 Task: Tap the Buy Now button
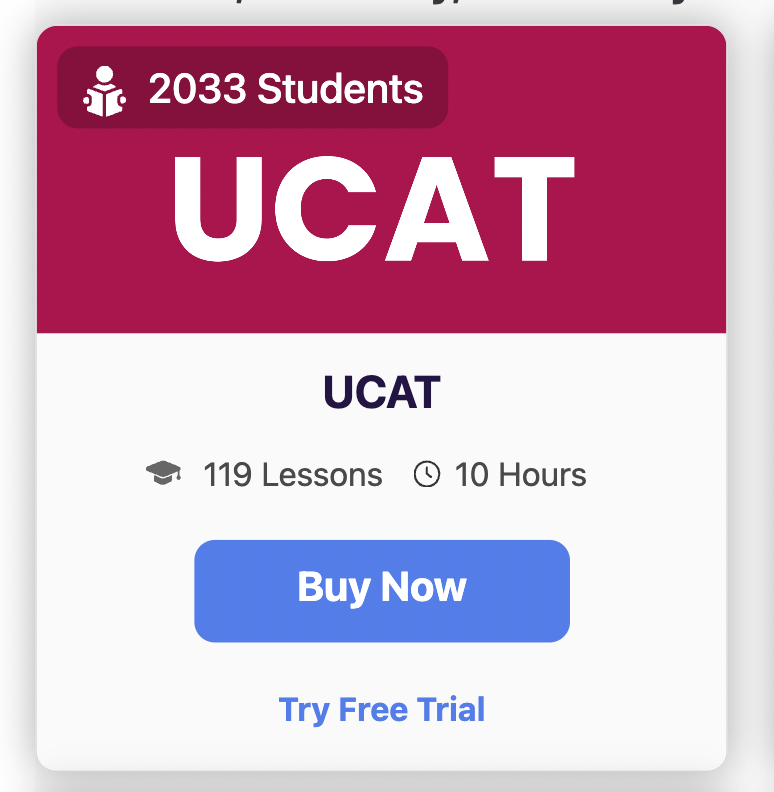pyautogui.click(x=382, y=590)
